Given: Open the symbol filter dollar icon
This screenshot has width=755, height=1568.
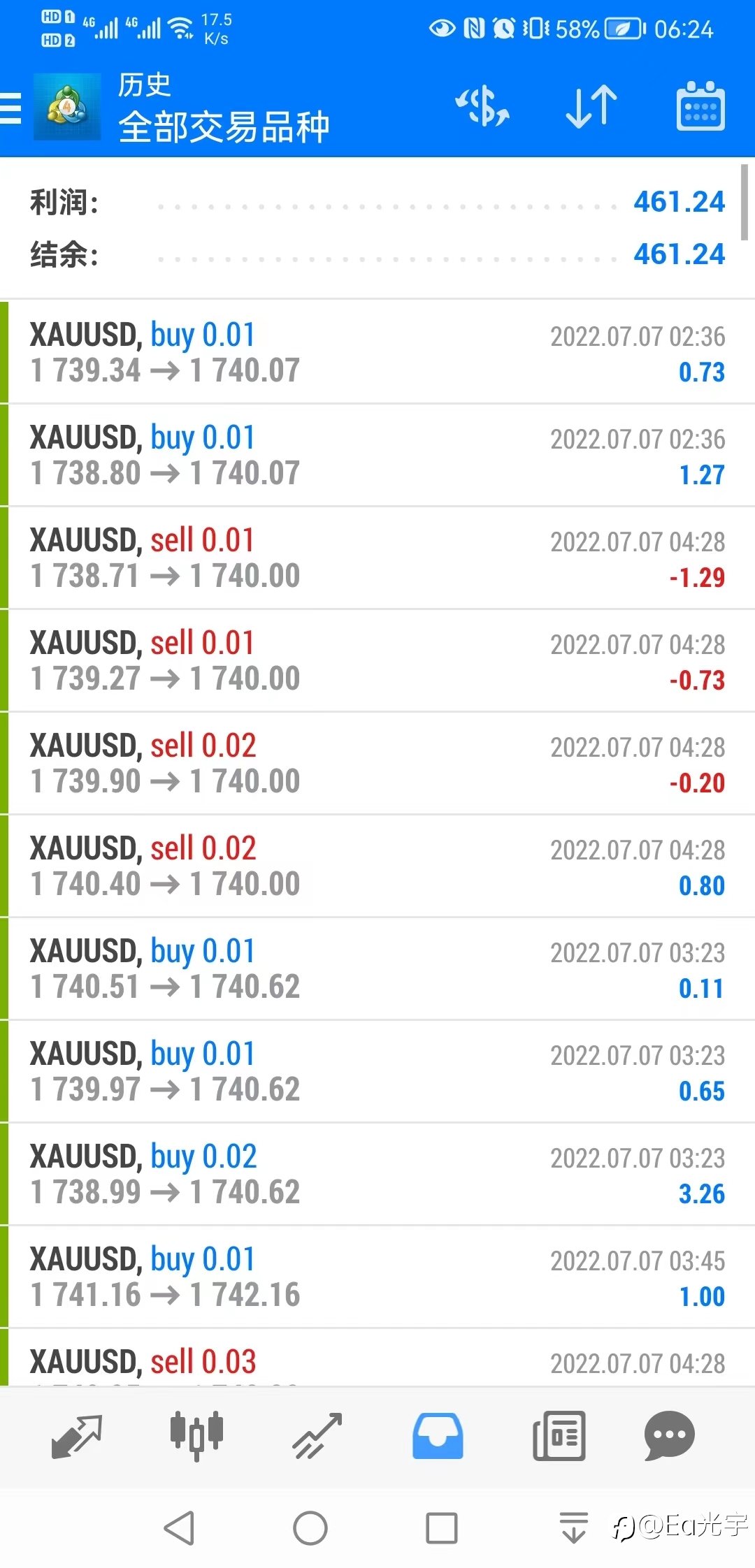Looking at the screenshot, I should (x=482, y=107).
